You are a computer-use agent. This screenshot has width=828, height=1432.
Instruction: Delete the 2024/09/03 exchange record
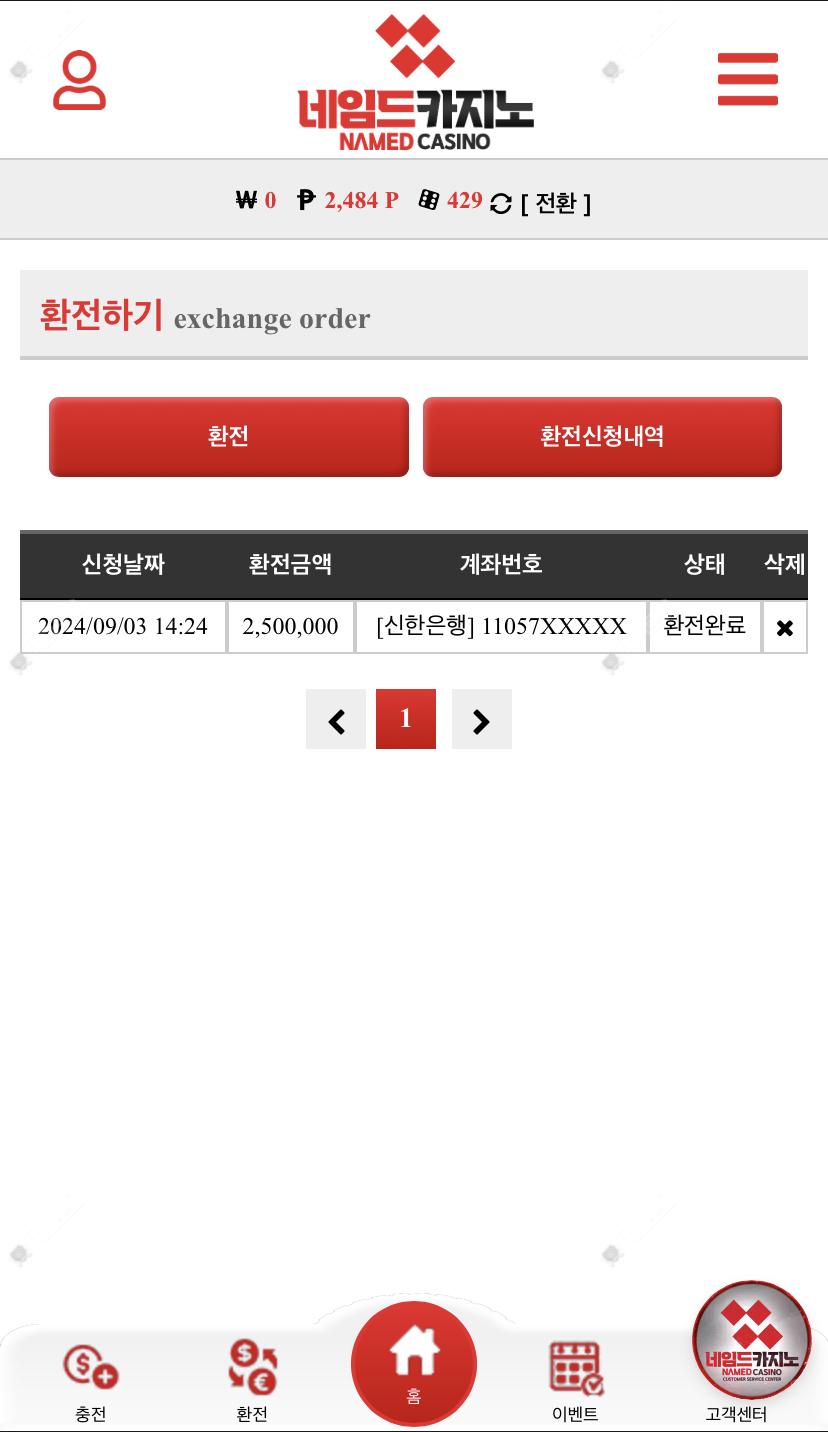pyautogui.click(x=785, y=628)
